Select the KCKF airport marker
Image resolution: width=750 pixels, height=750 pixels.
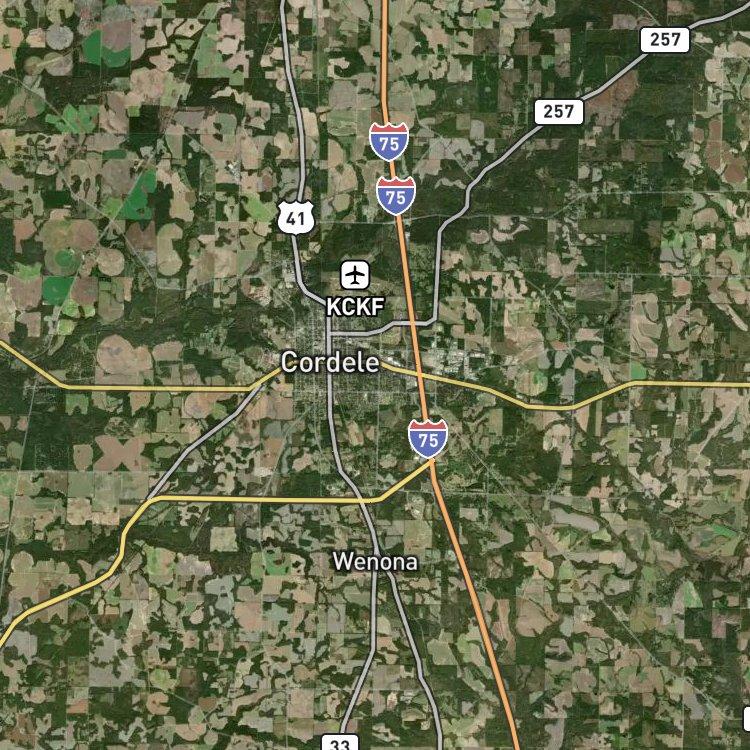(x=355, y=275)
